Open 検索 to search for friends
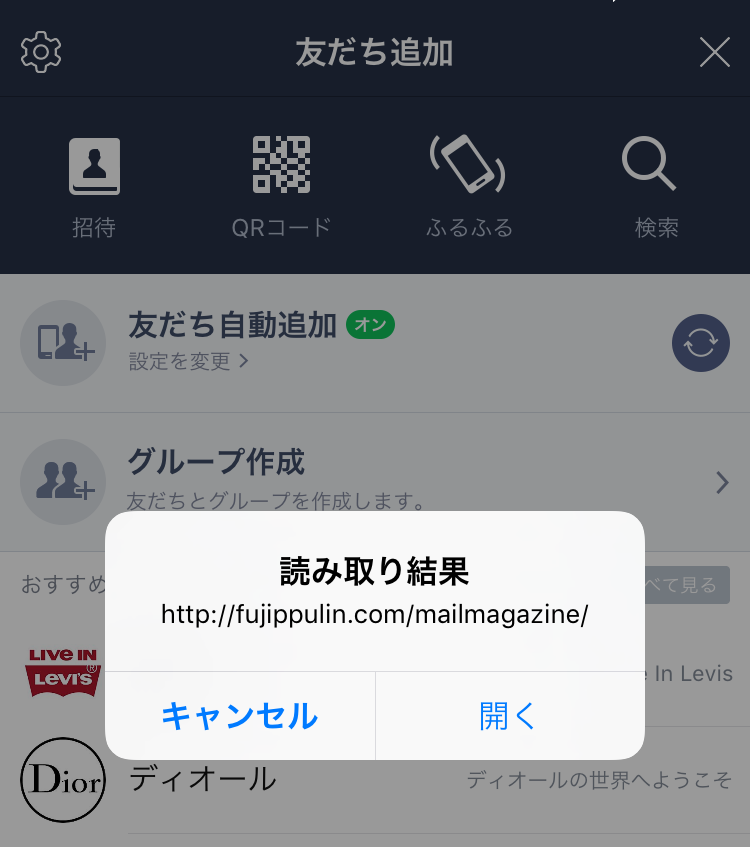 pos(656,186)
